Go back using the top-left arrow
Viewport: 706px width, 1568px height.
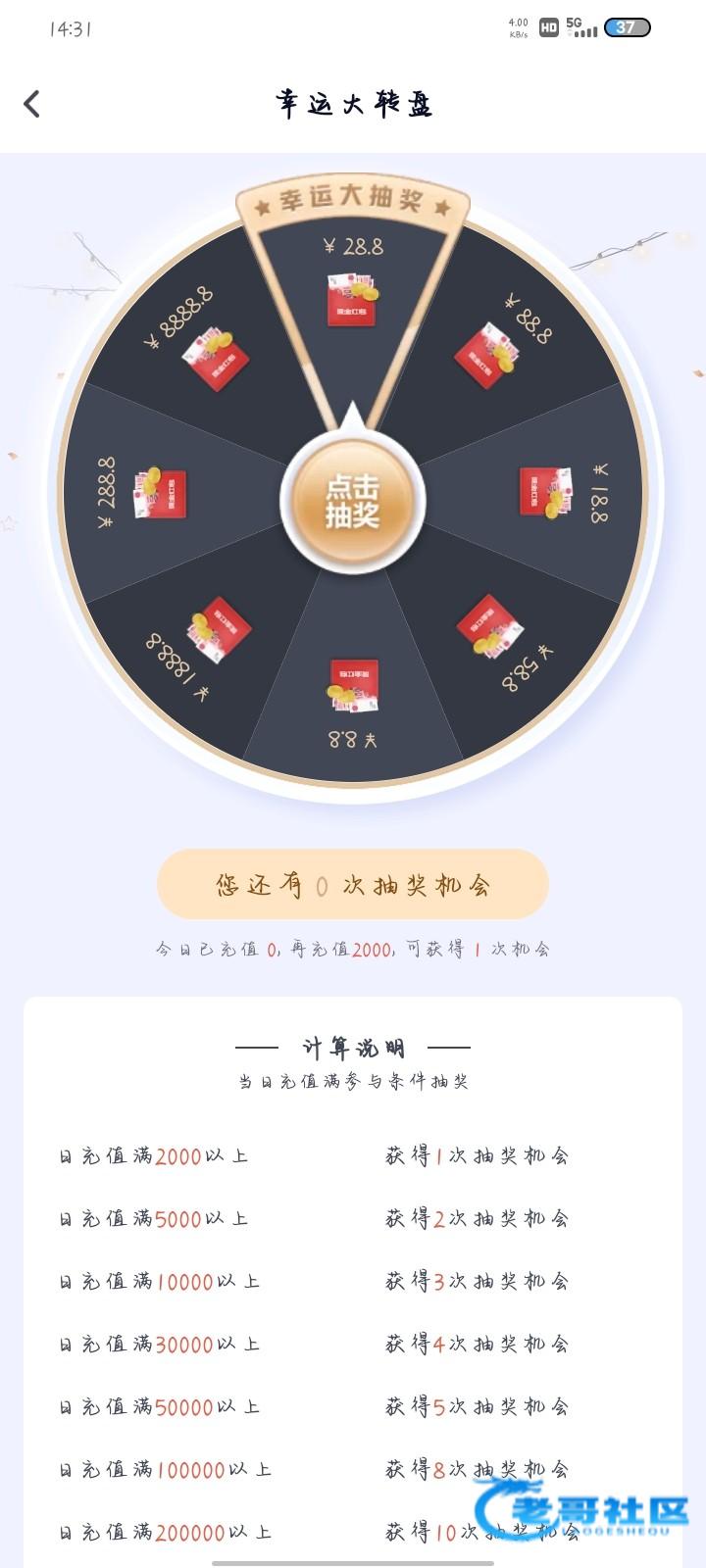tap(32, 104)
